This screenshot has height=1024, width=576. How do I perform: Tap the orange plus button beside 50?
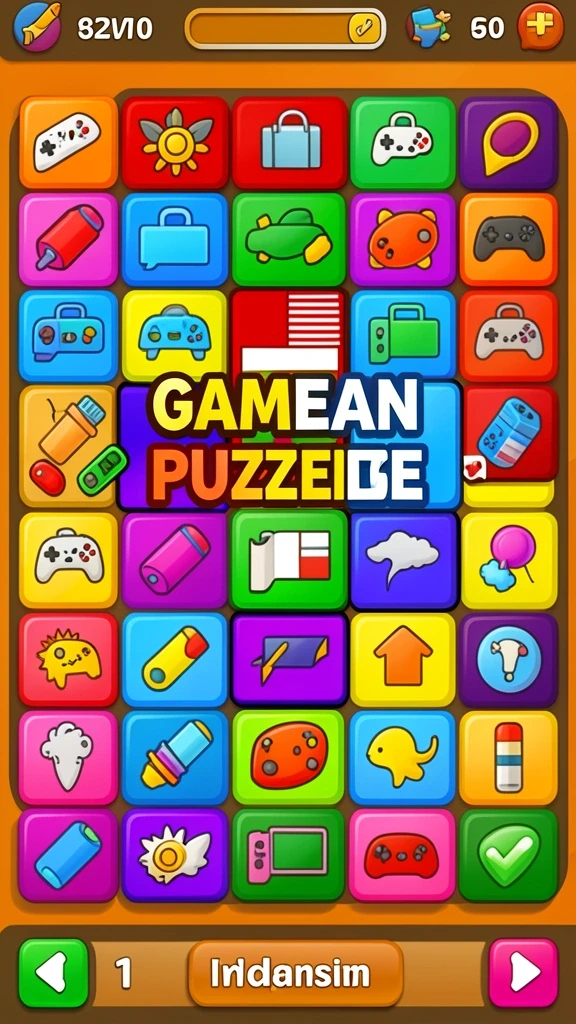(540, 27)
